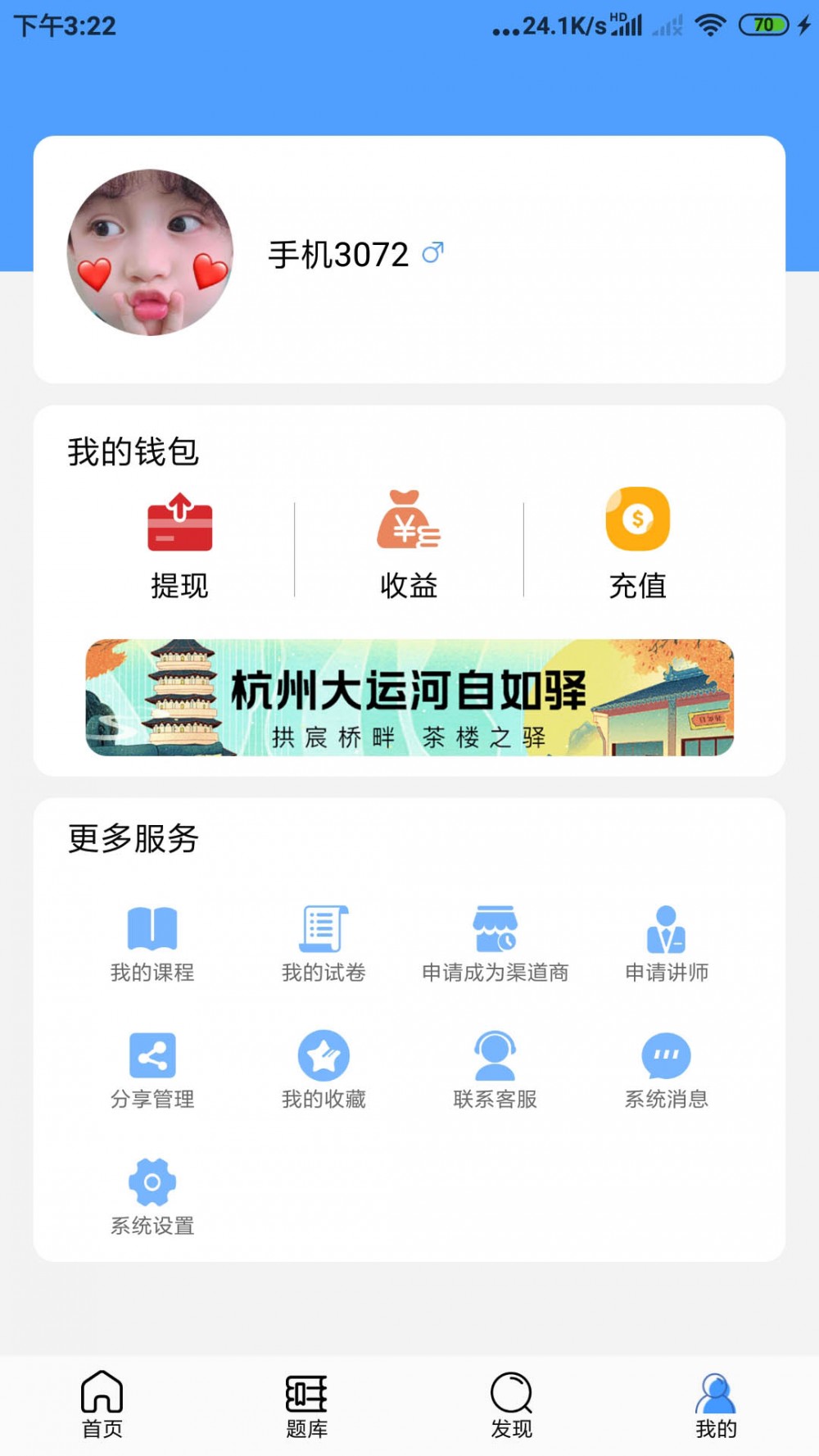
Task: Switch to the 首页 tab
Action: [102, 1404]
